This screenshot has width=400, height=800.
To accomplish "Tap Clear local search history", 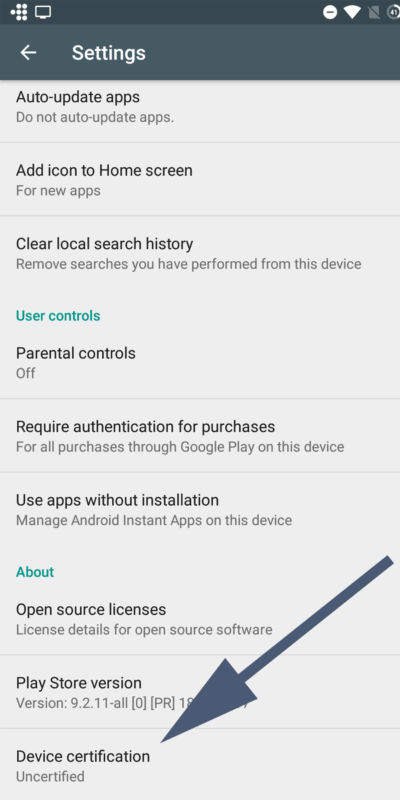I will click(200, 253).
